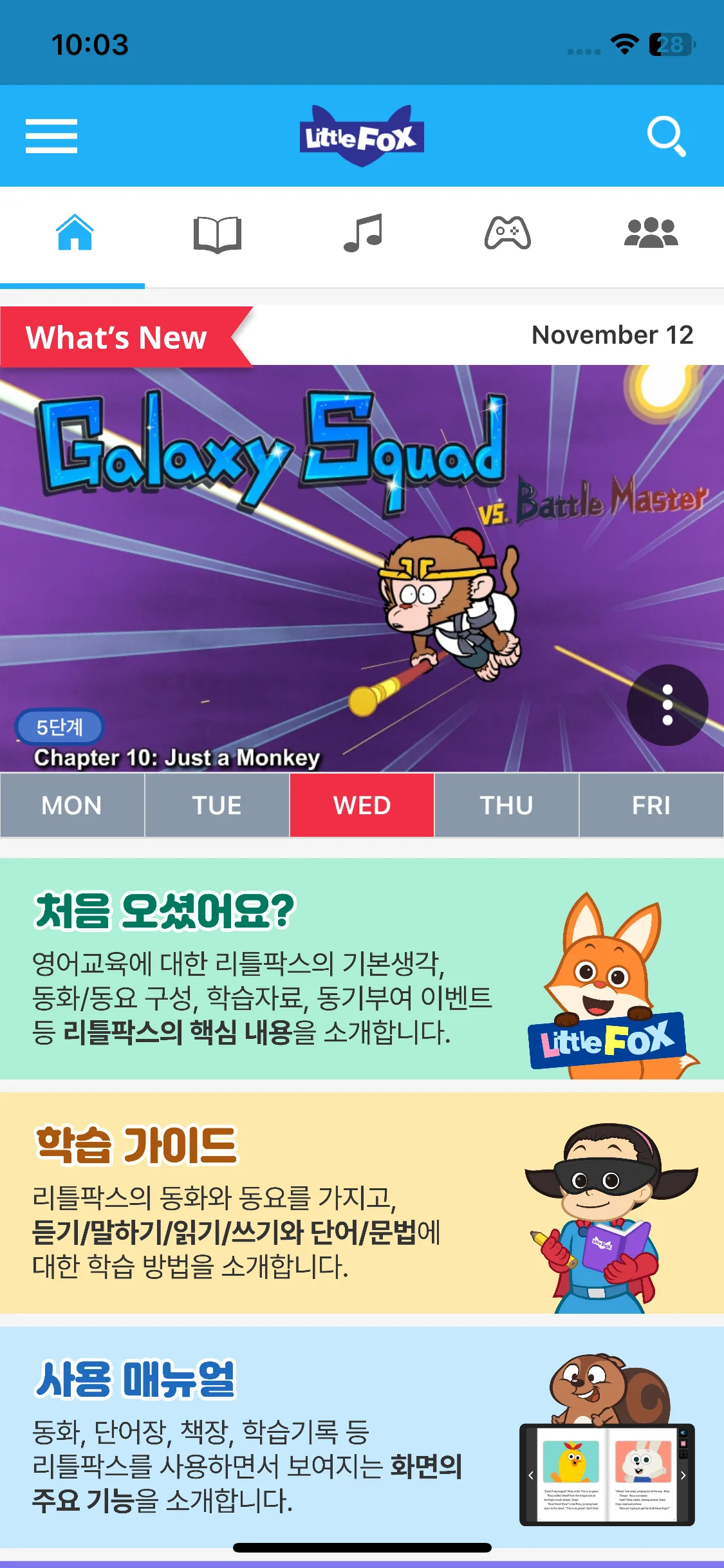Viewport: 724px width, 1568px height.
Task: Select MON in What's New
Action: click(72, 805)
